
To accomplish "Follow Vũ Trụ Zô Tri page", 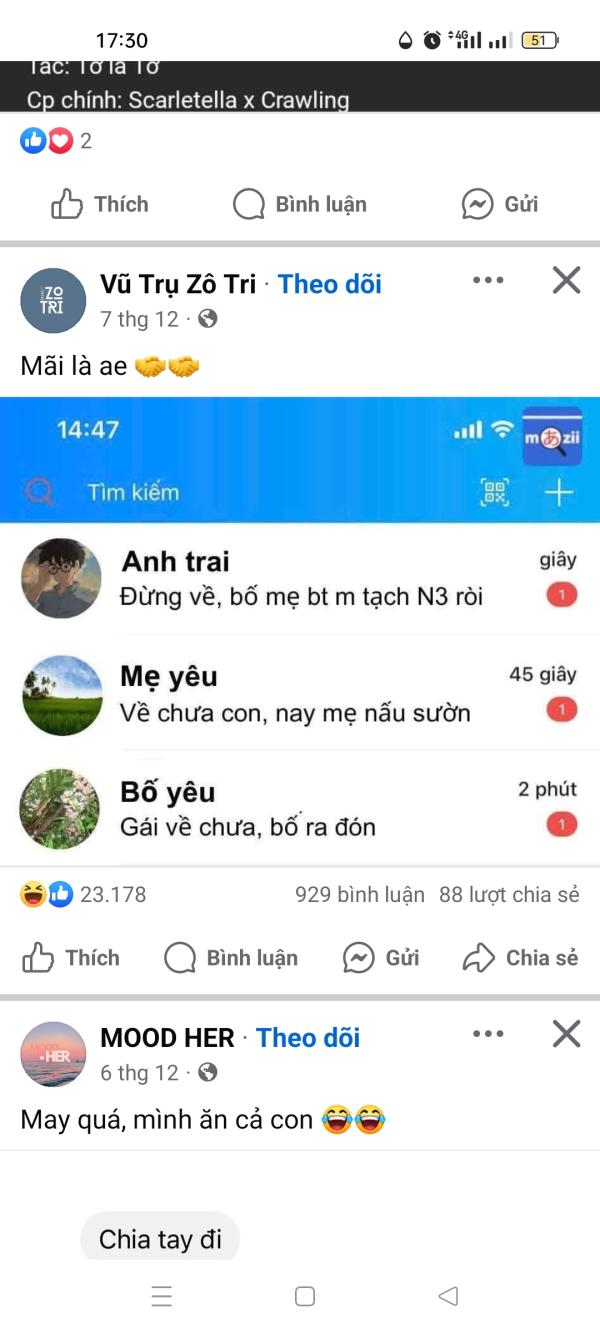I will [330, 284].
